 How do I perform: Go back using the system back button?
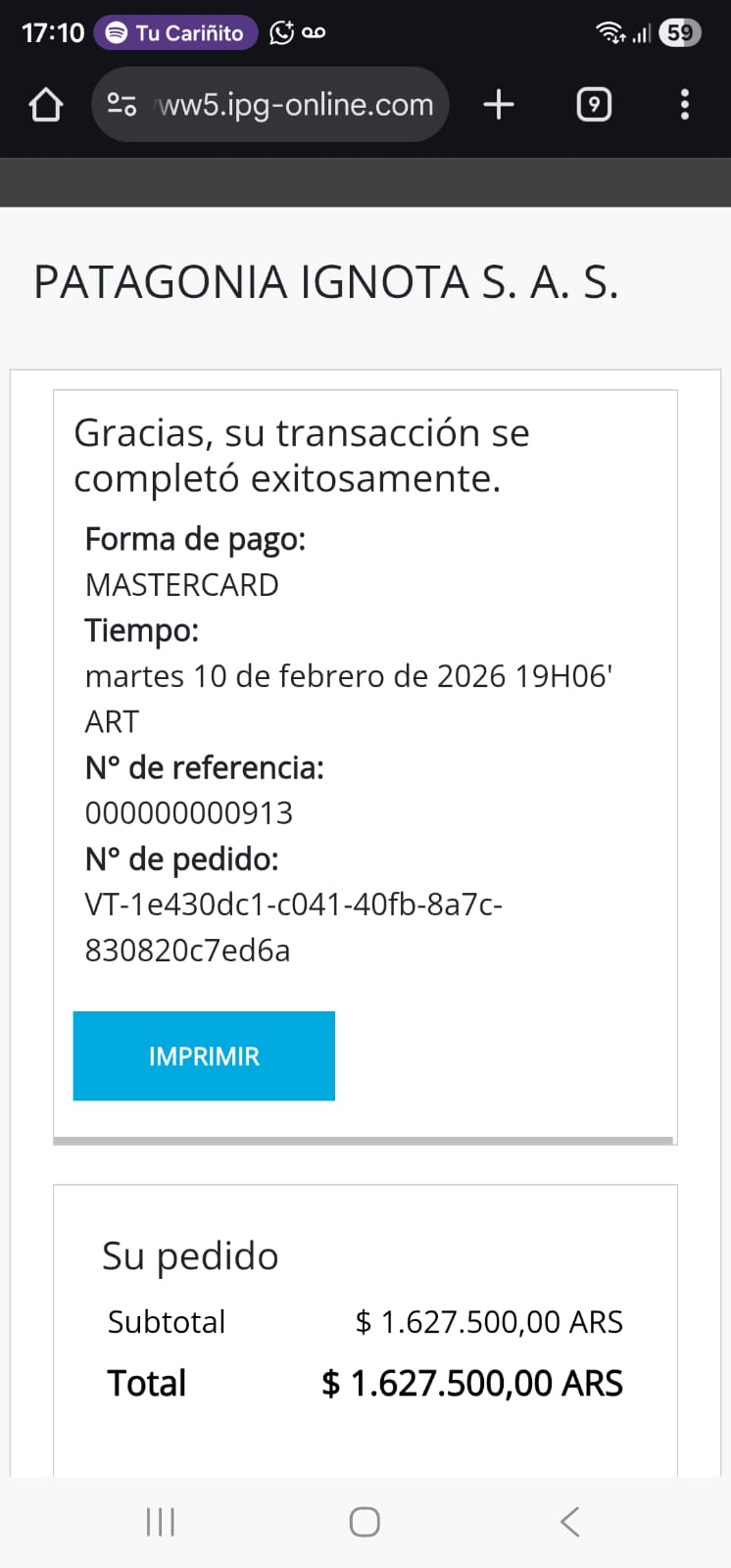point(569,1521)
